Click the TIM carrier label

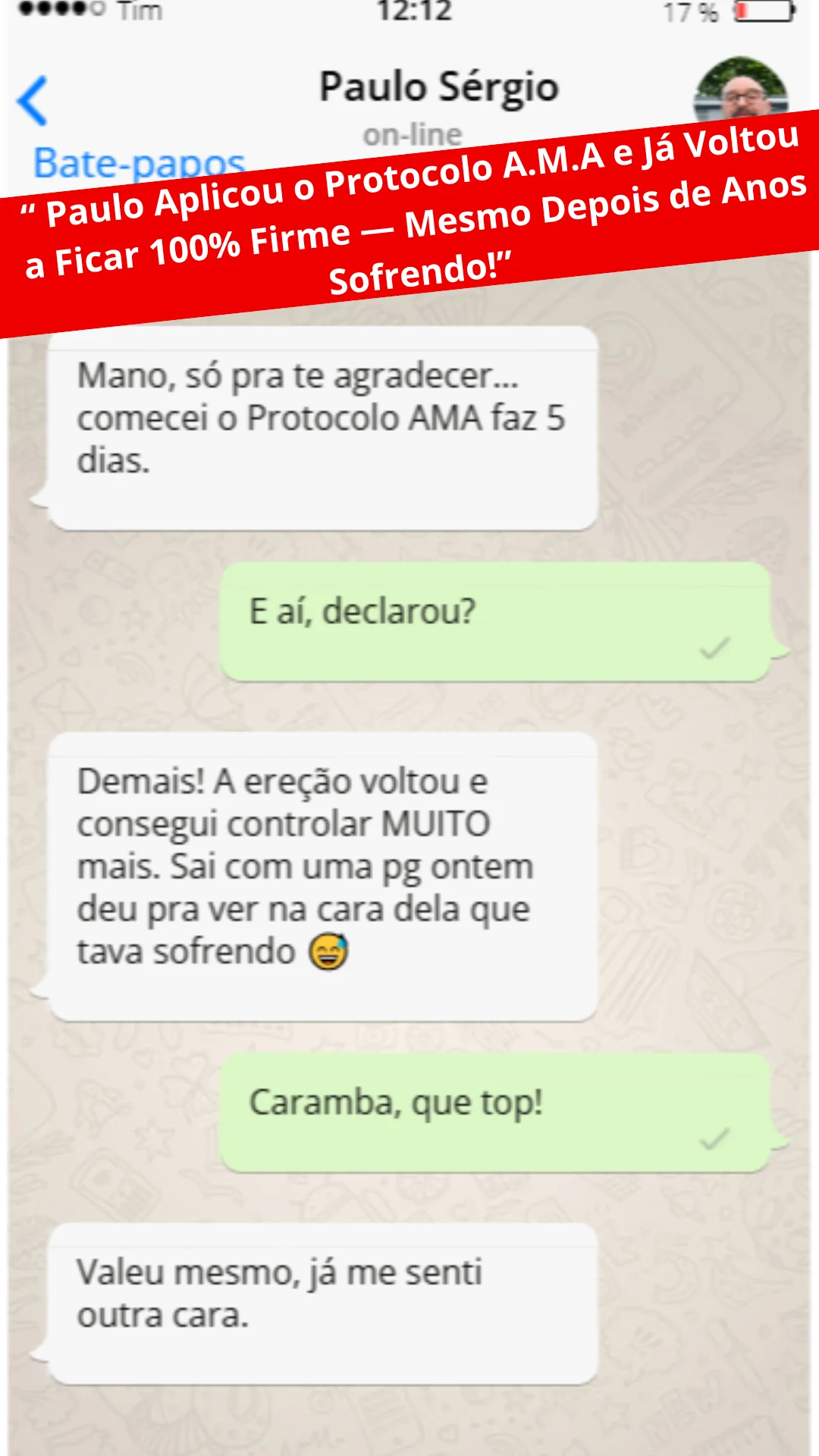(140, 11)
